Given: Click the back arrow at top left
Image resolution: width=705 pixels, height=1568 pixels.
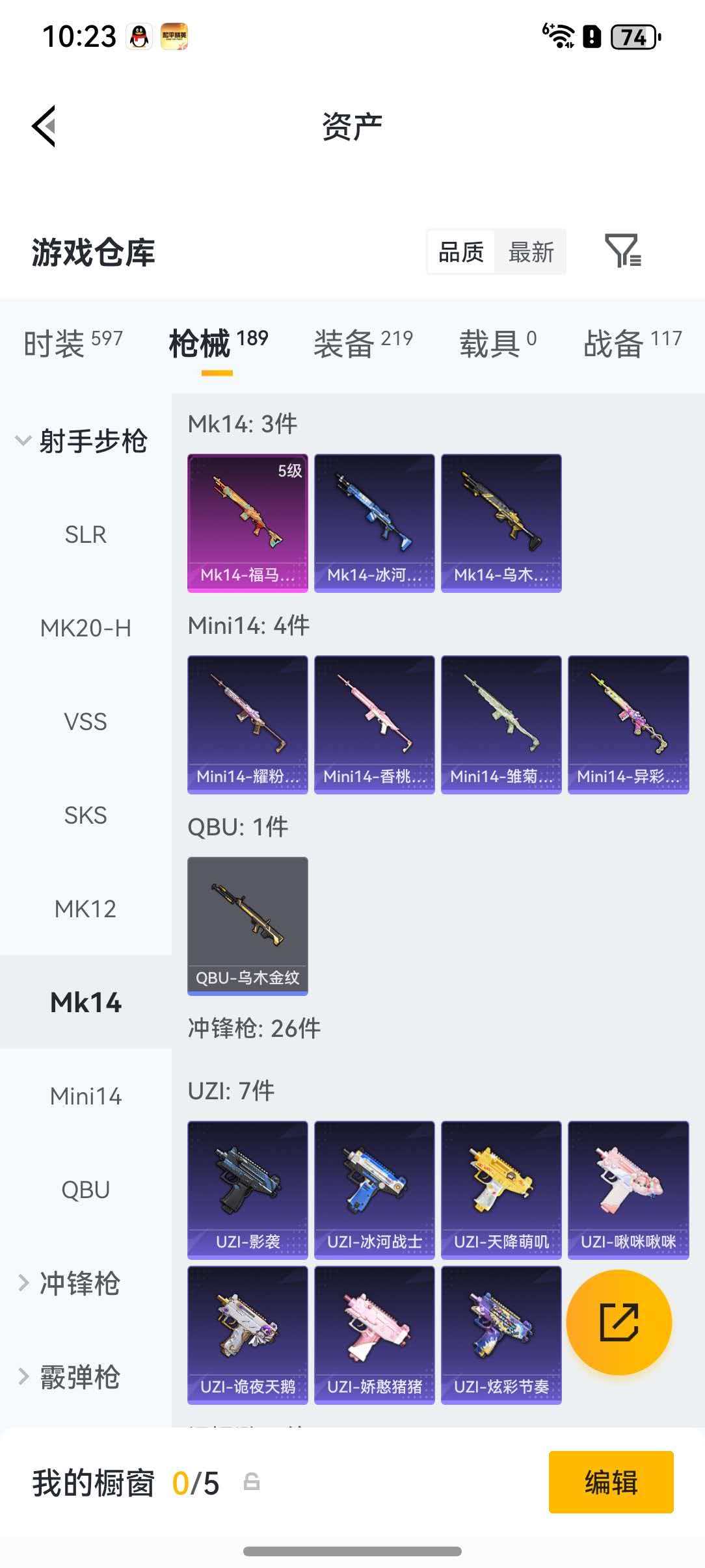Looking at the screenshot, I should (x=46, y=125).
